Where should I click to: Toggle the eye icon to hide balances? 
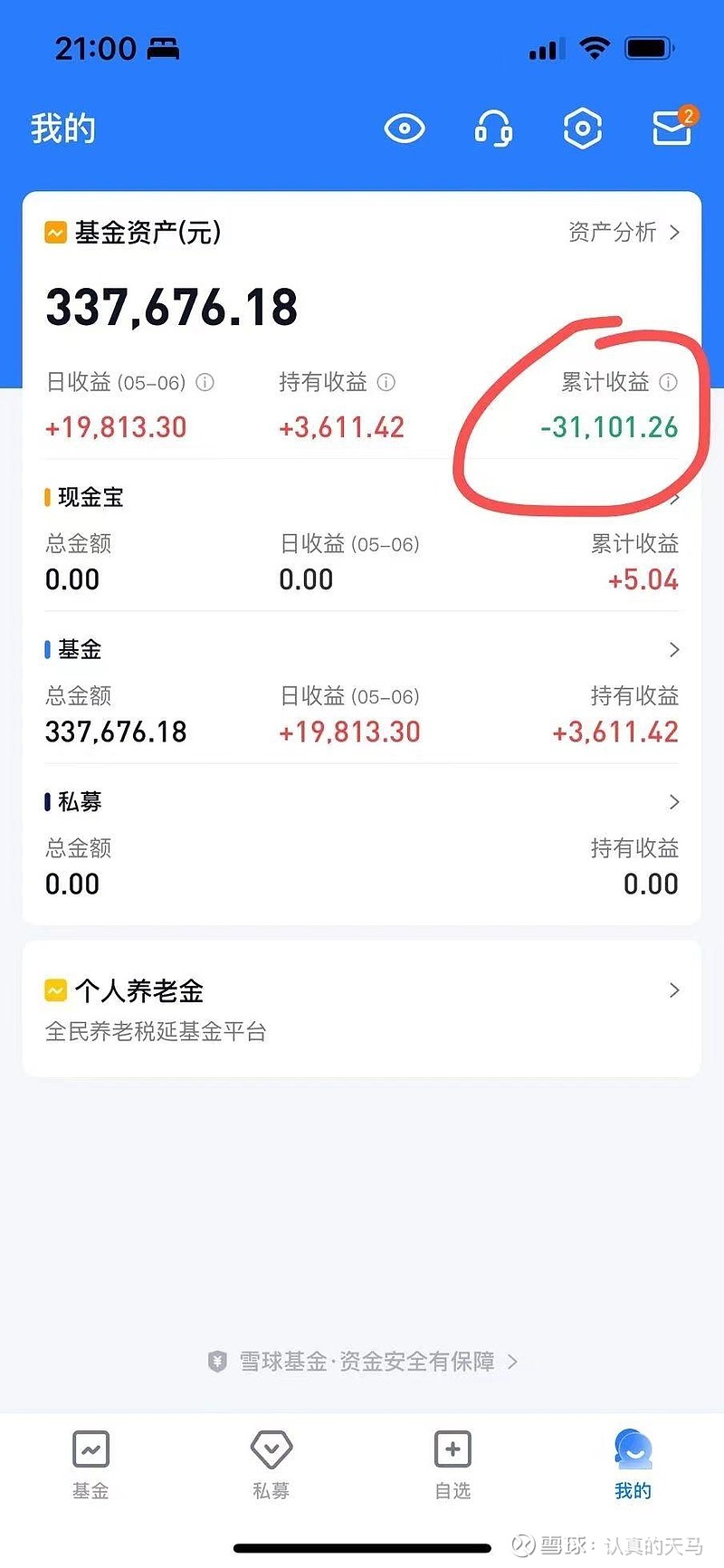point(405,129)
